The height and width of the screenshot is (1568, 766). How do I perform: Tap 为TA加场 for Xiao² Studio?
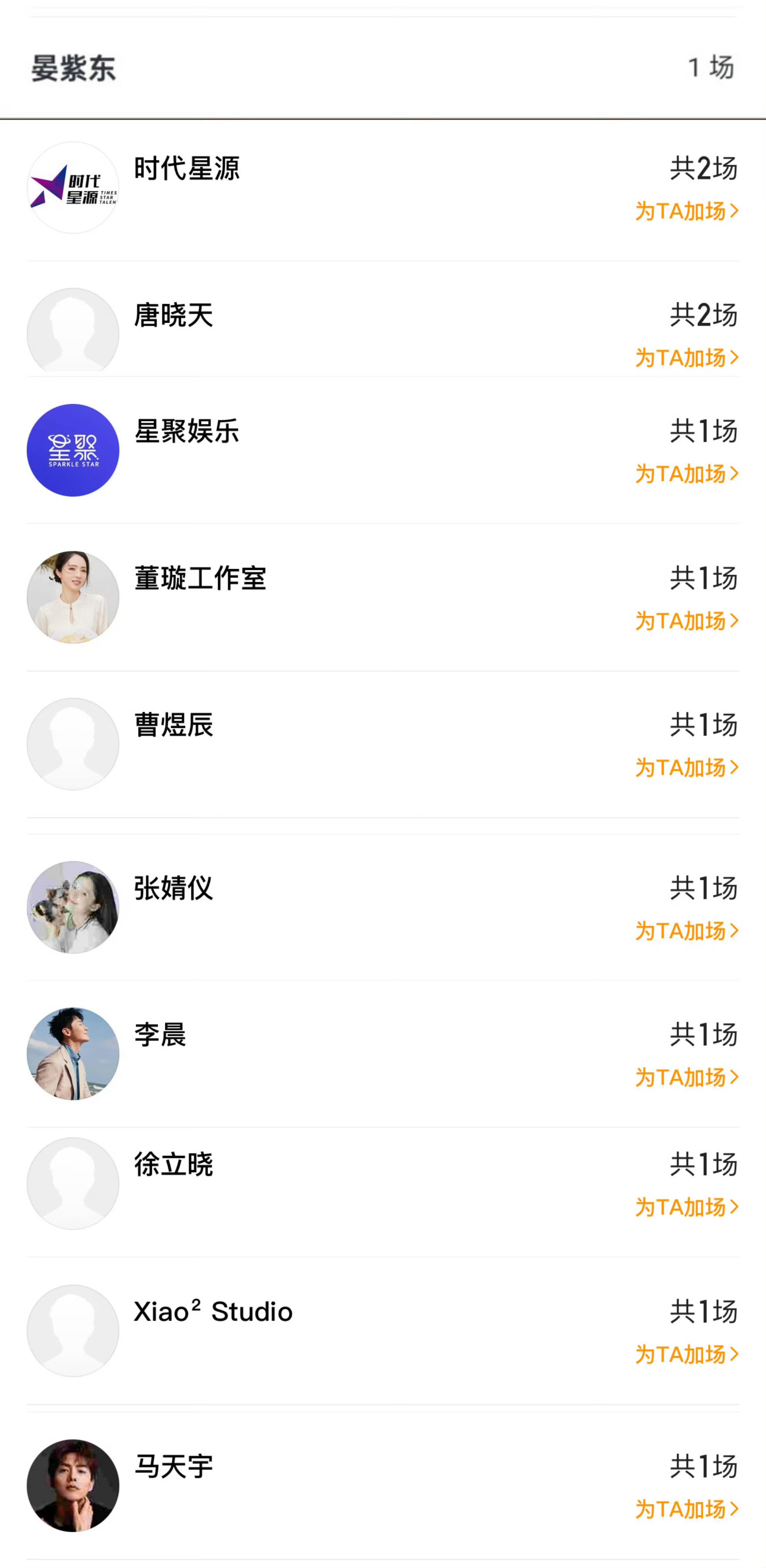click(x=686, y=1354)
